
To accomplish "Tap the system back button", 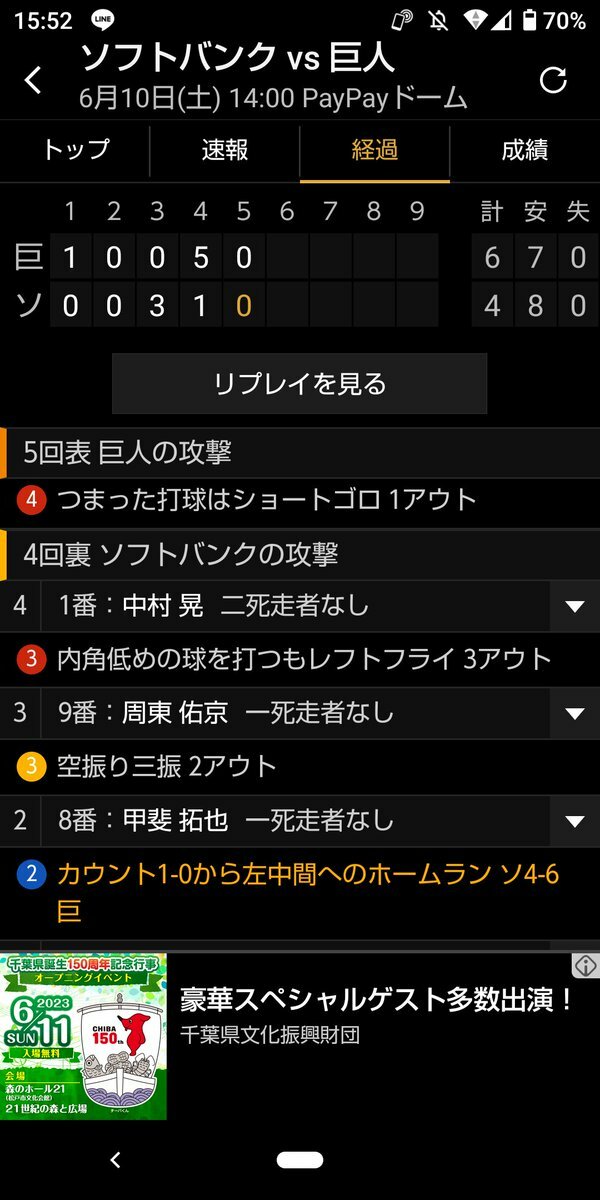I will point(115,1160).
